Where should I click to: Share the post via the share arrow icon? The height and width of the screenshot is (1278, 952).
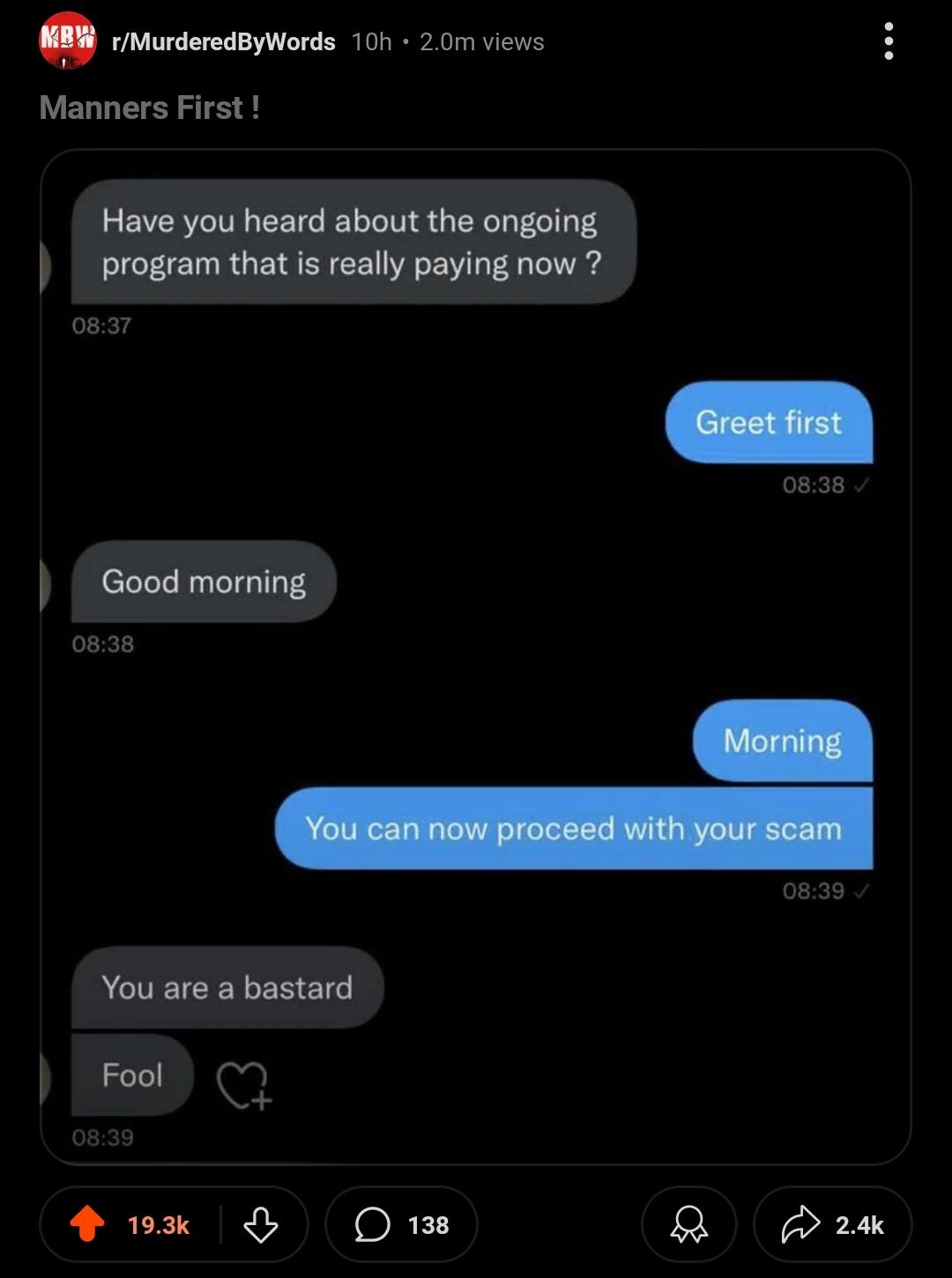[800, 1224]
